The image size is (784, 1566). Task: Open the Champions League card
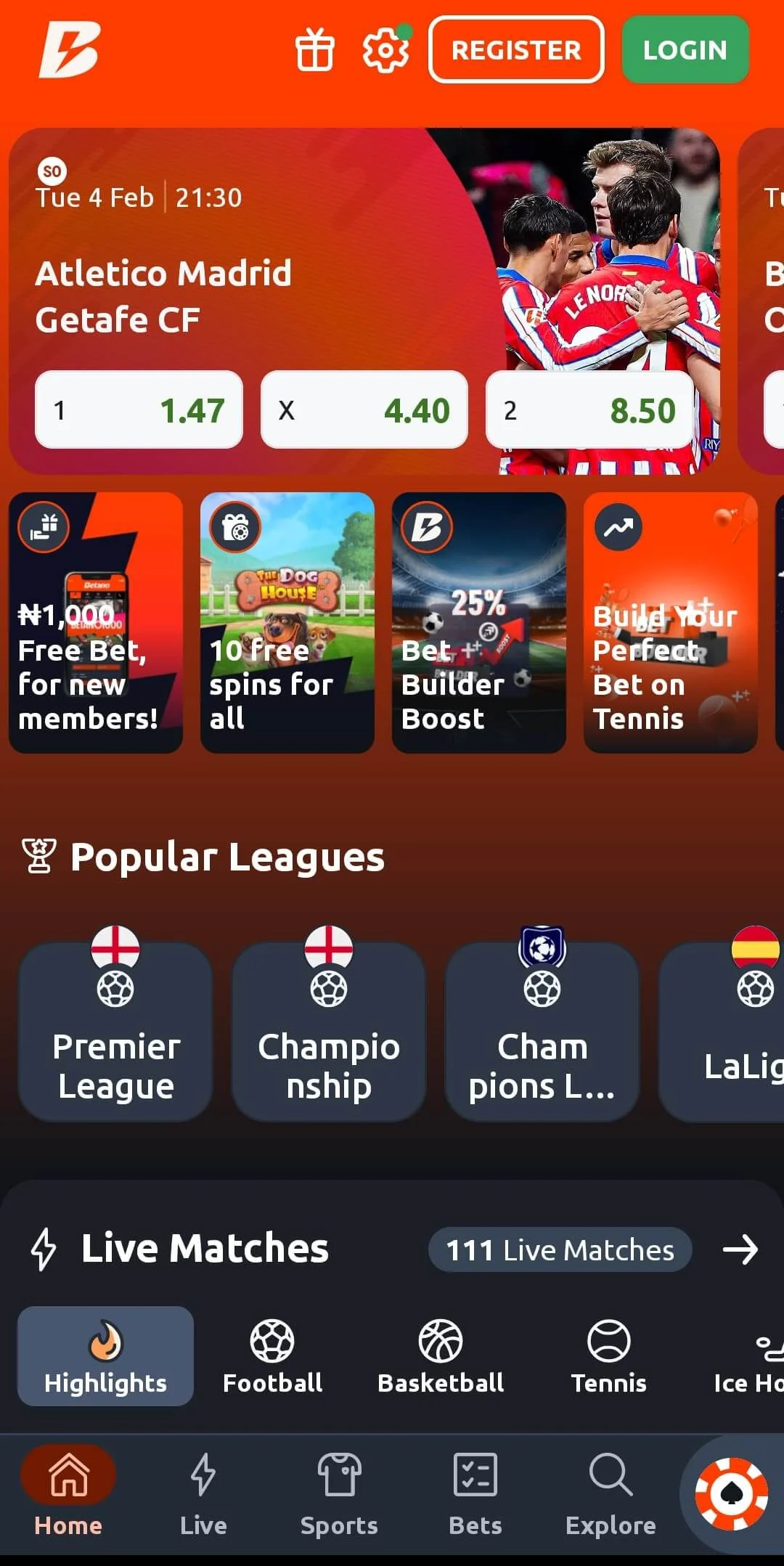tap(542, 1031)
